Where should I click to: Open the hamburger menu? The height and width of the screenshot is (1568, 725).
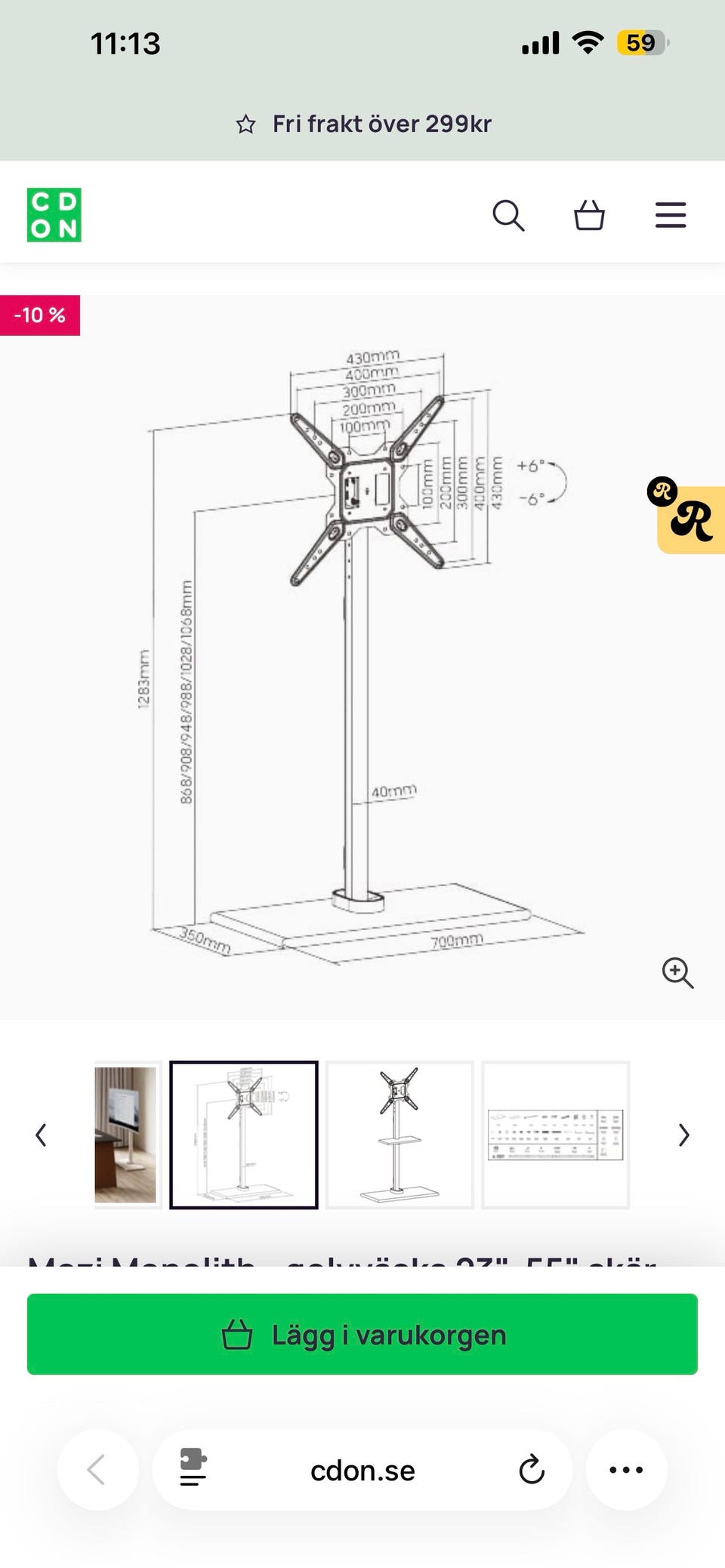click(x=670, y=216)
